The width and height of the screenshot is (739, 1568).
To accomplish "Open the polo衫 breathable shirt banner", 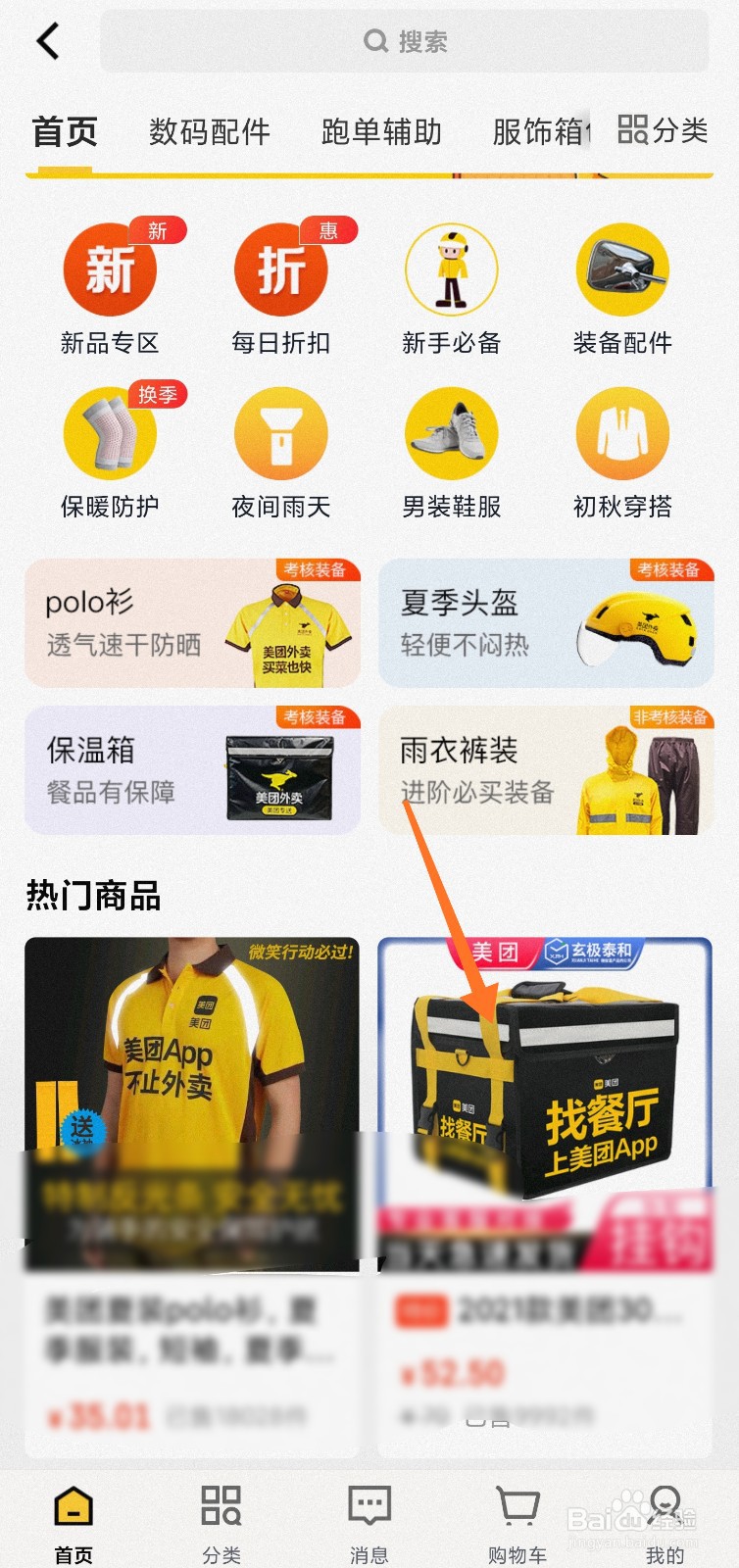I will pyautogui.click(x=192, y=622).
